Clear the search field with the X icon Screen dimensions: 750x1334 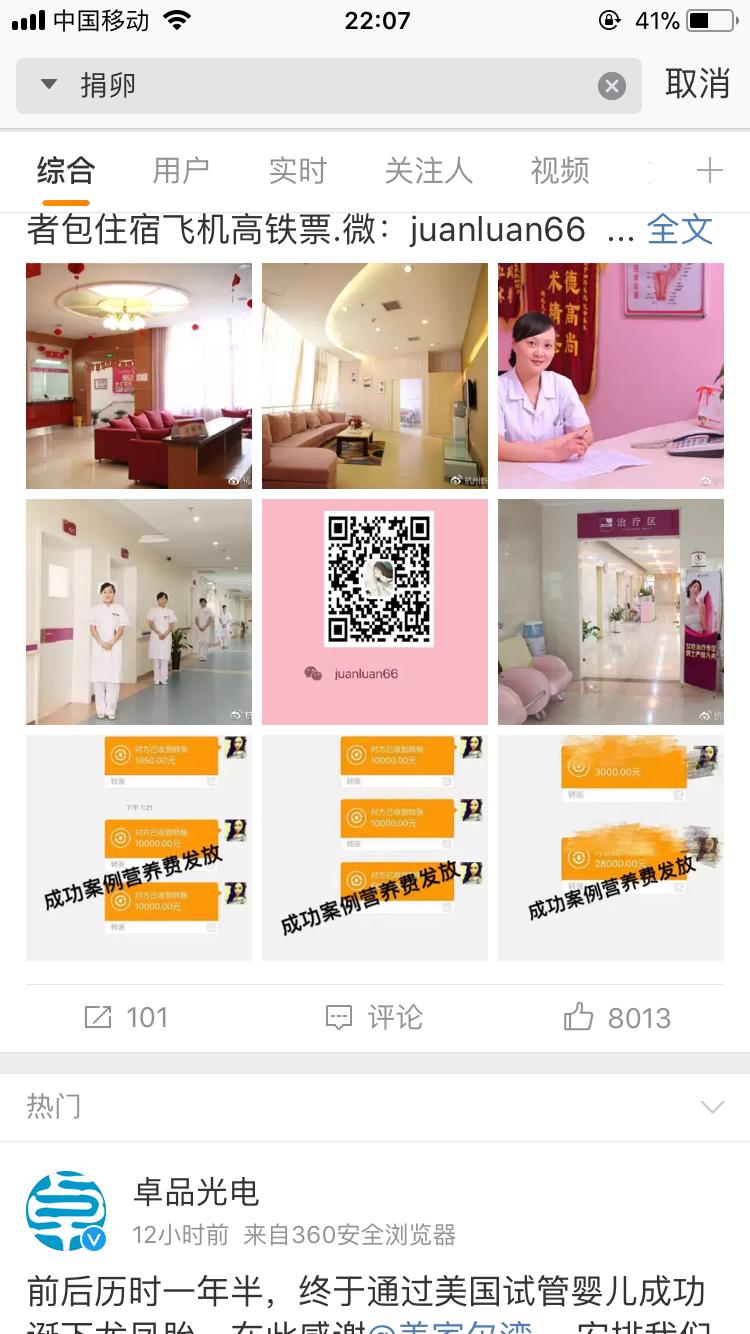pos(612,85)
